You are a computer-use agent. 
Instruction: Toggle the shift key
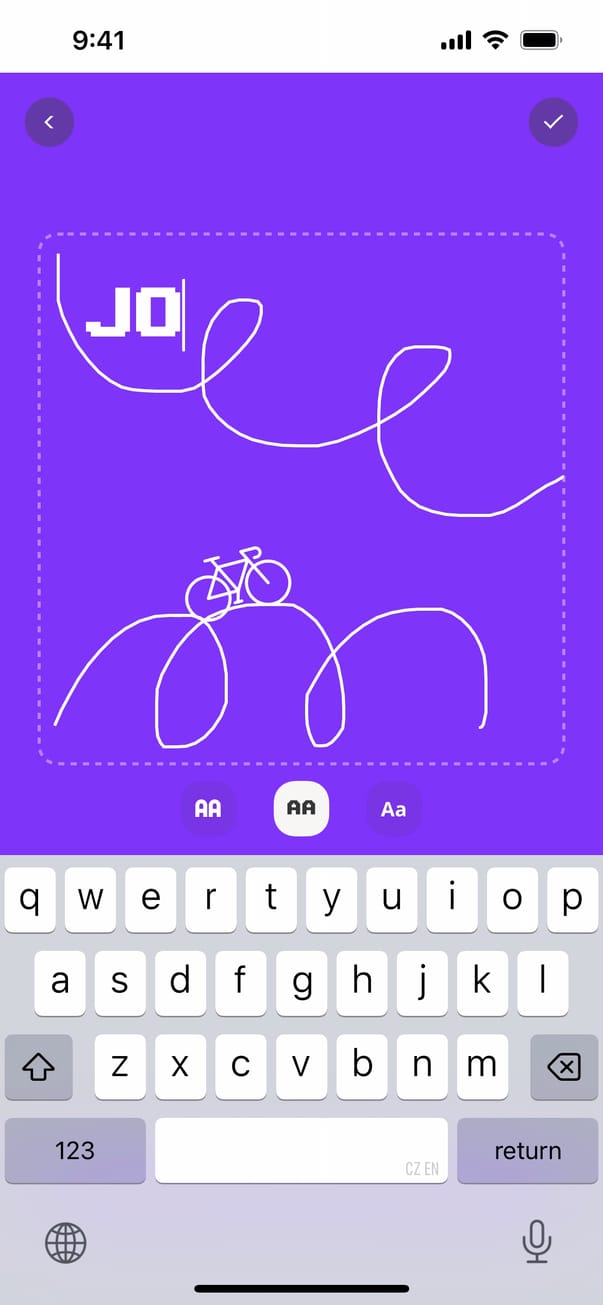tap(39, 1067)
